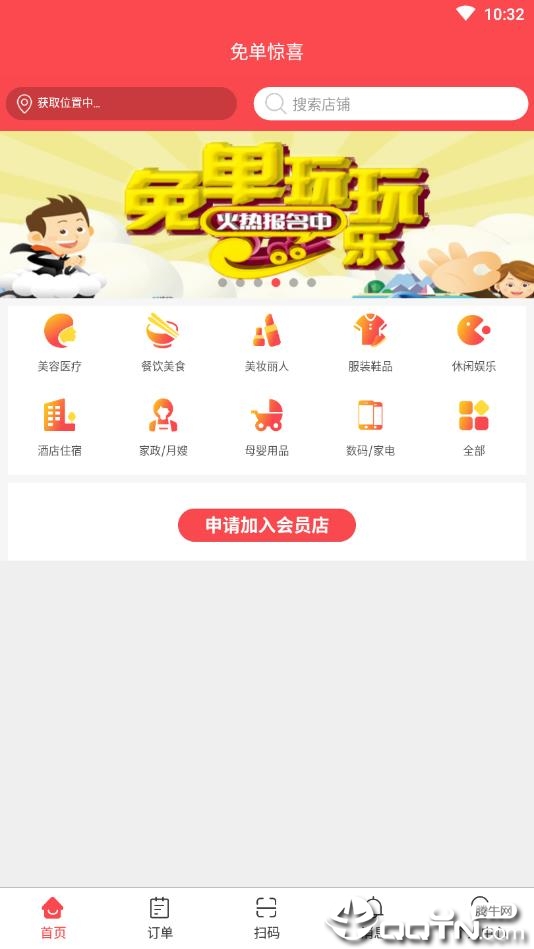
Task: Select the 美妆丽人 category
Action: (266, 343)
